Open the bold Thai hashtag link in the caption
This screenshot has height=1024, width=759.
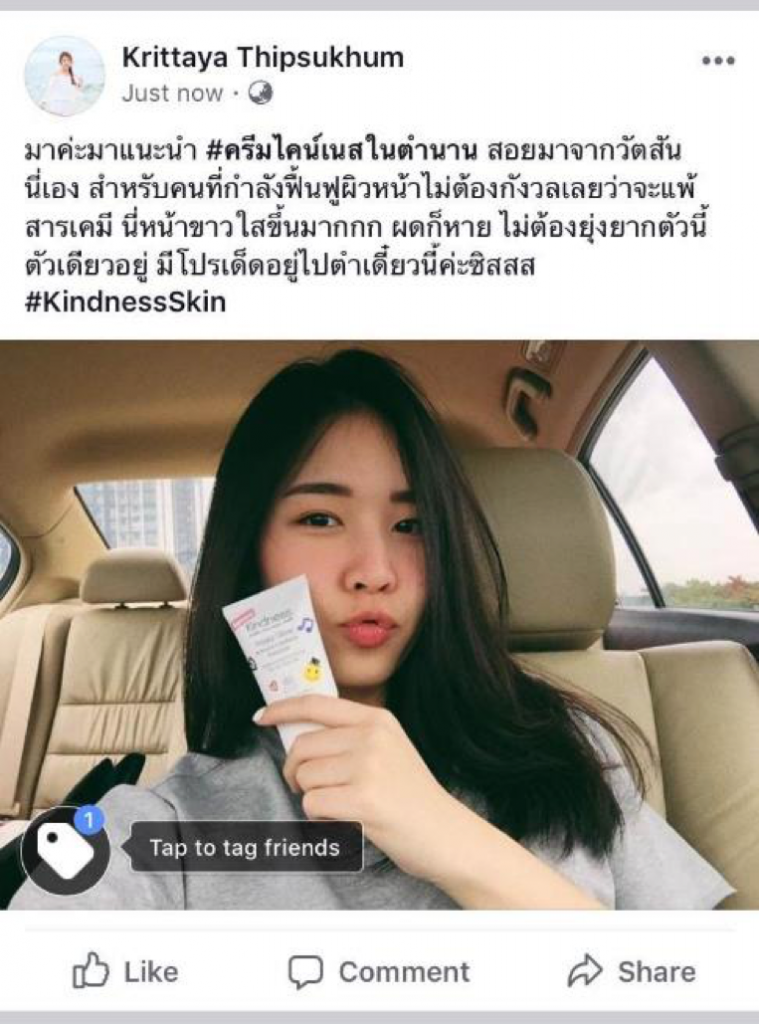pos(346,155)
